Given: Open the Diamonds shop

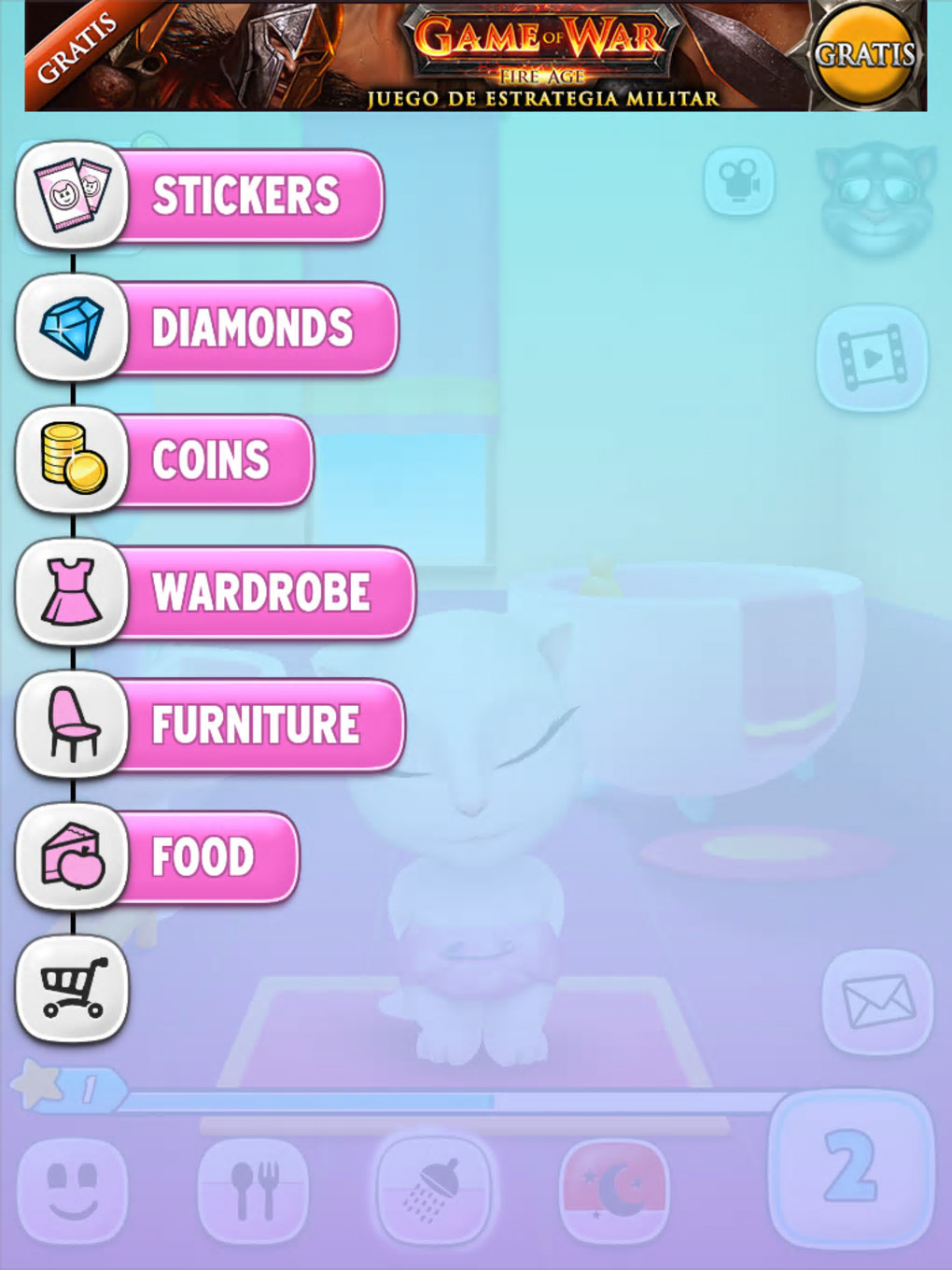Looking at the screenshot, I should point(252,329).
